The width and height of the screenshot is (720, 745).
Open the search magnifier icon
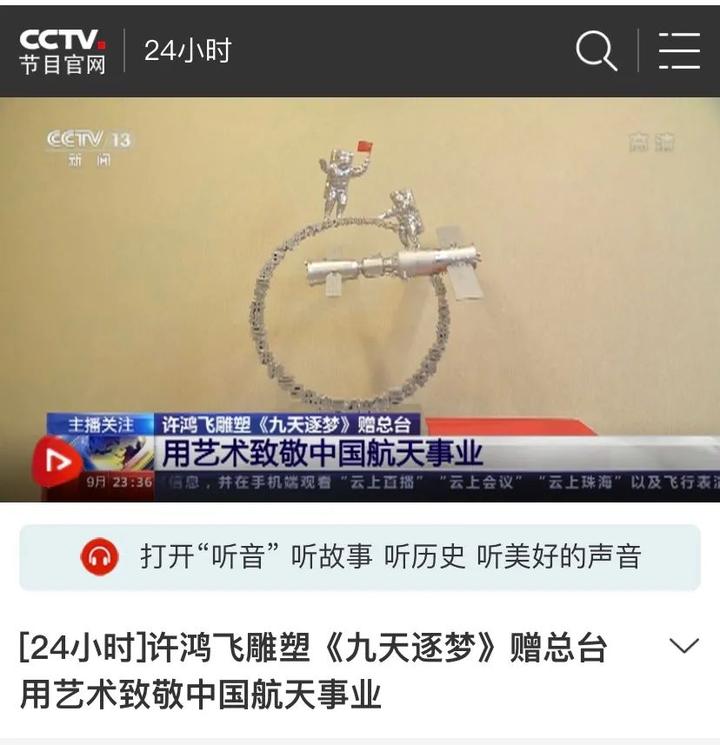point(596,50)
